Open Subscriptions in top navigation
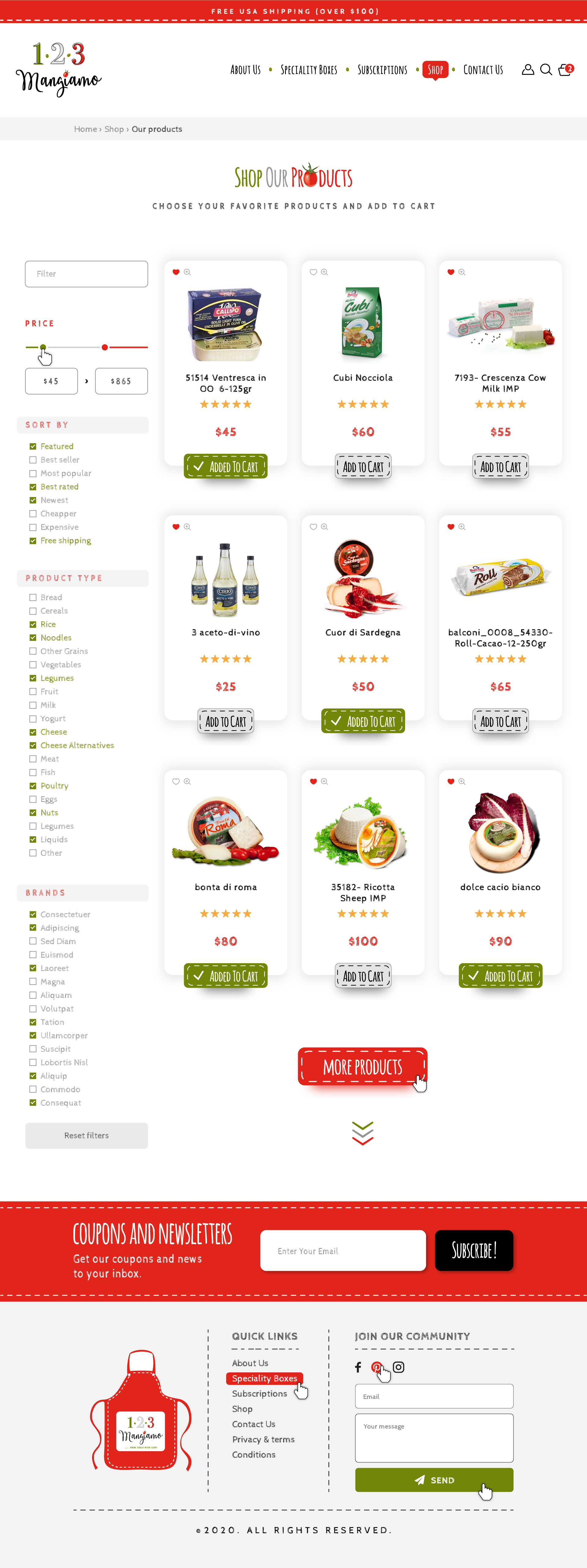Viewport: 587px width, 1568px height. pos(382,70)
